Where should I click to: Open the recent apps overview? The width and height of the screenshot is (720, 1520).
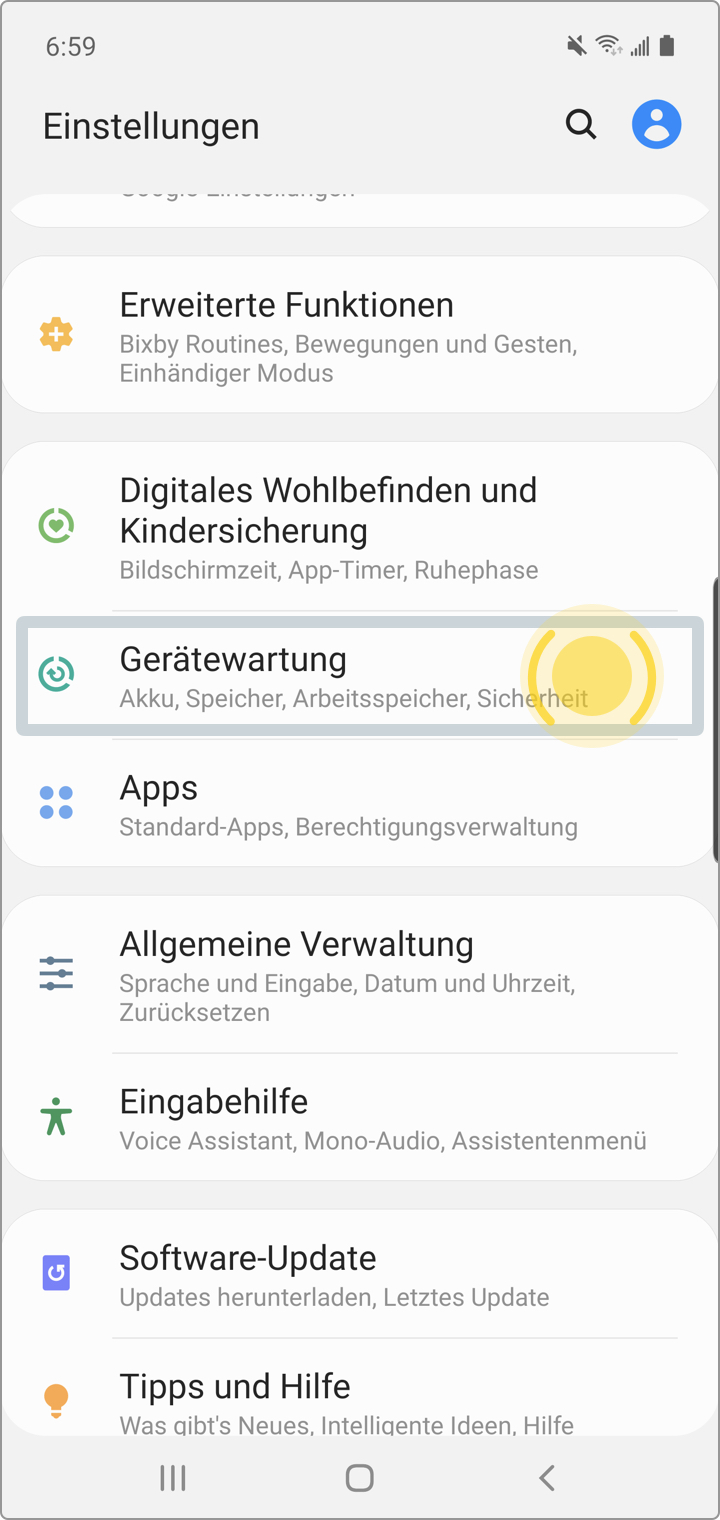(173, 1478)
